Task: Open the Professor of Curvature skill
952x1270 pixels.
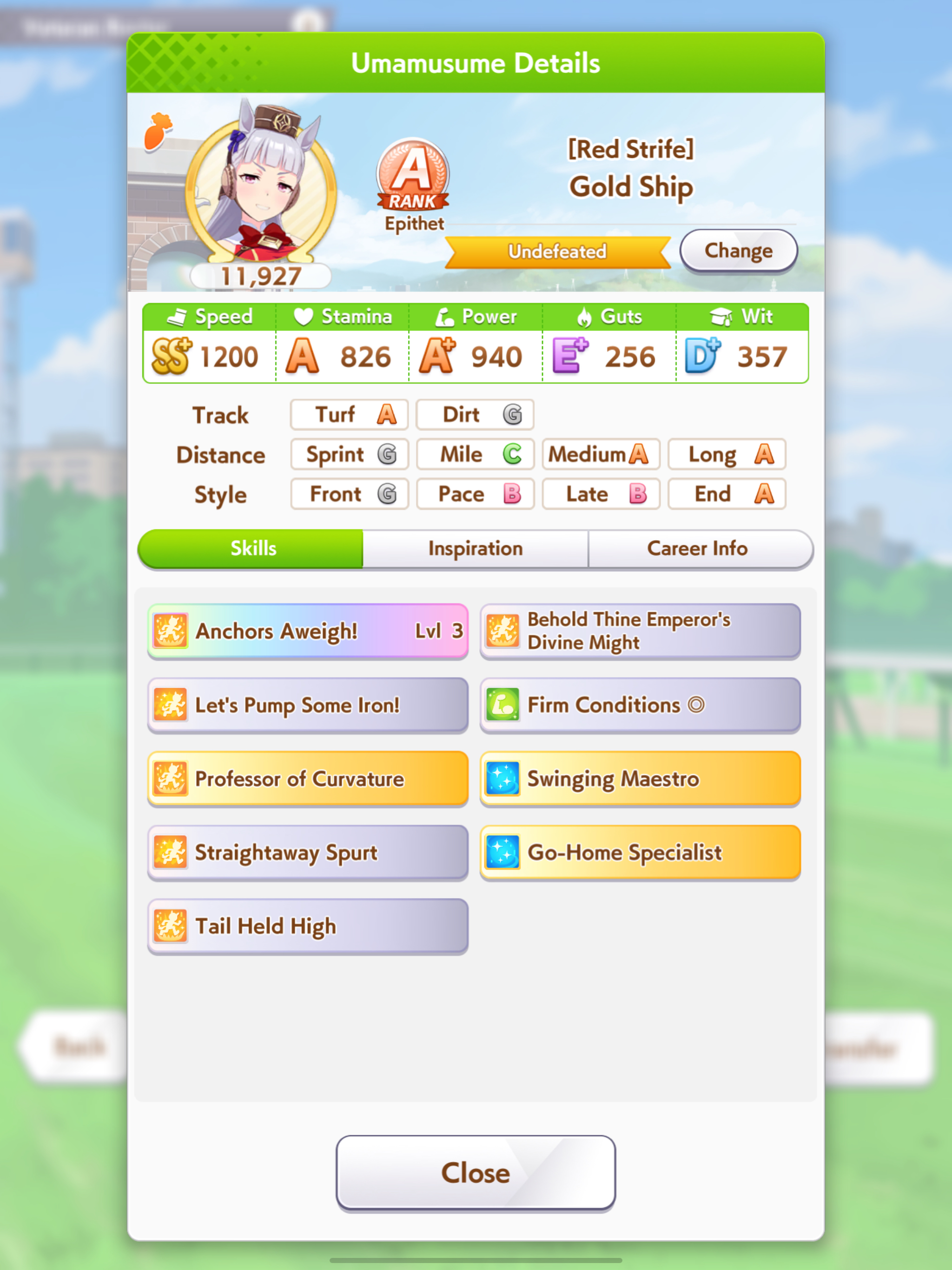Action: tap(308, 779)
